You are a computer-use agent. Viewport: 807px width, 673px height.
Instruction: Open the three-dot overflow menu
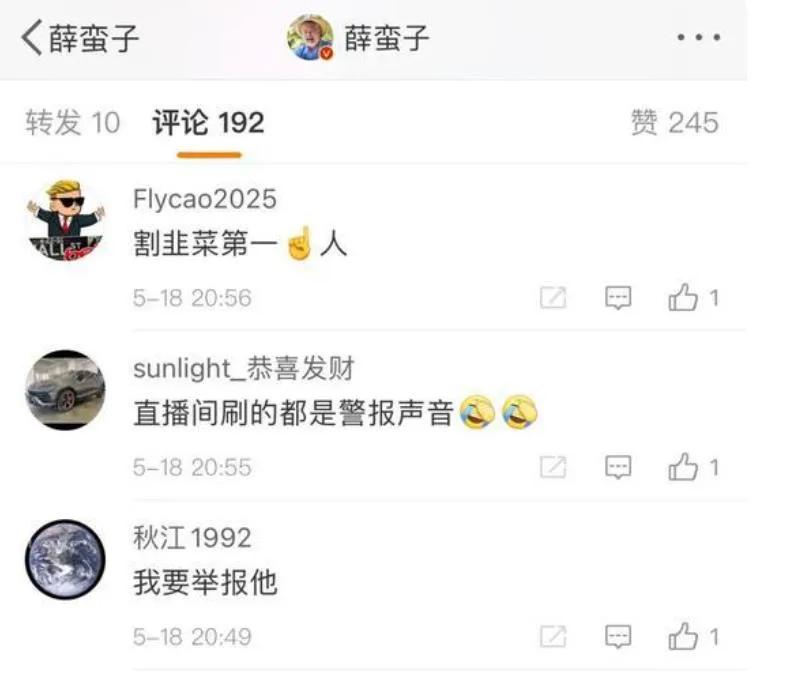698,37
